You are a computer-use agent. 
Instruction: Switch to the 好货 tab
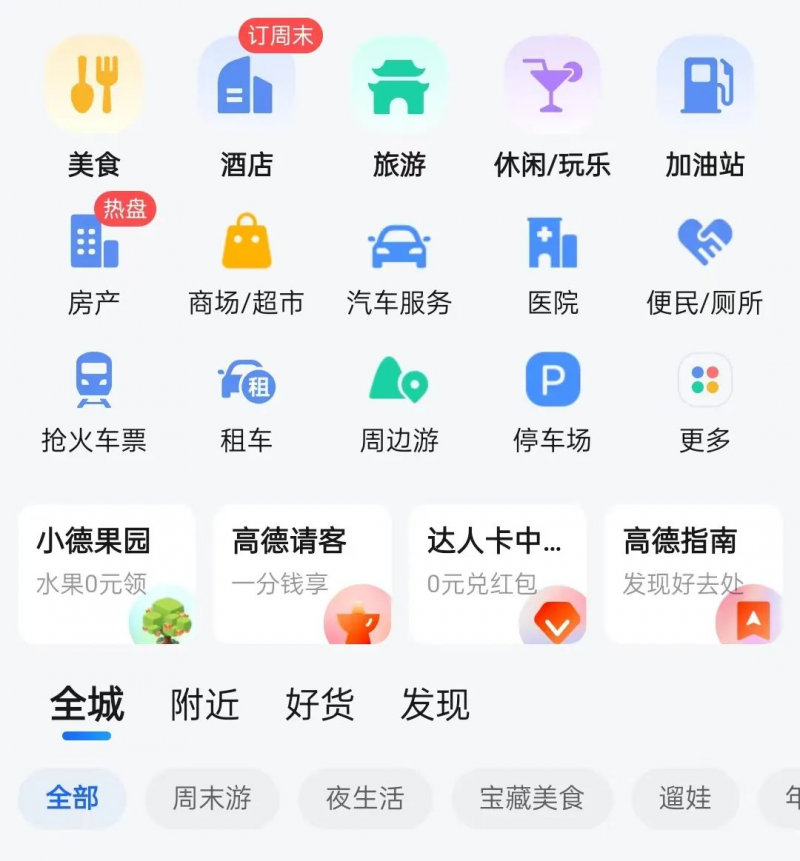(320, 705)
